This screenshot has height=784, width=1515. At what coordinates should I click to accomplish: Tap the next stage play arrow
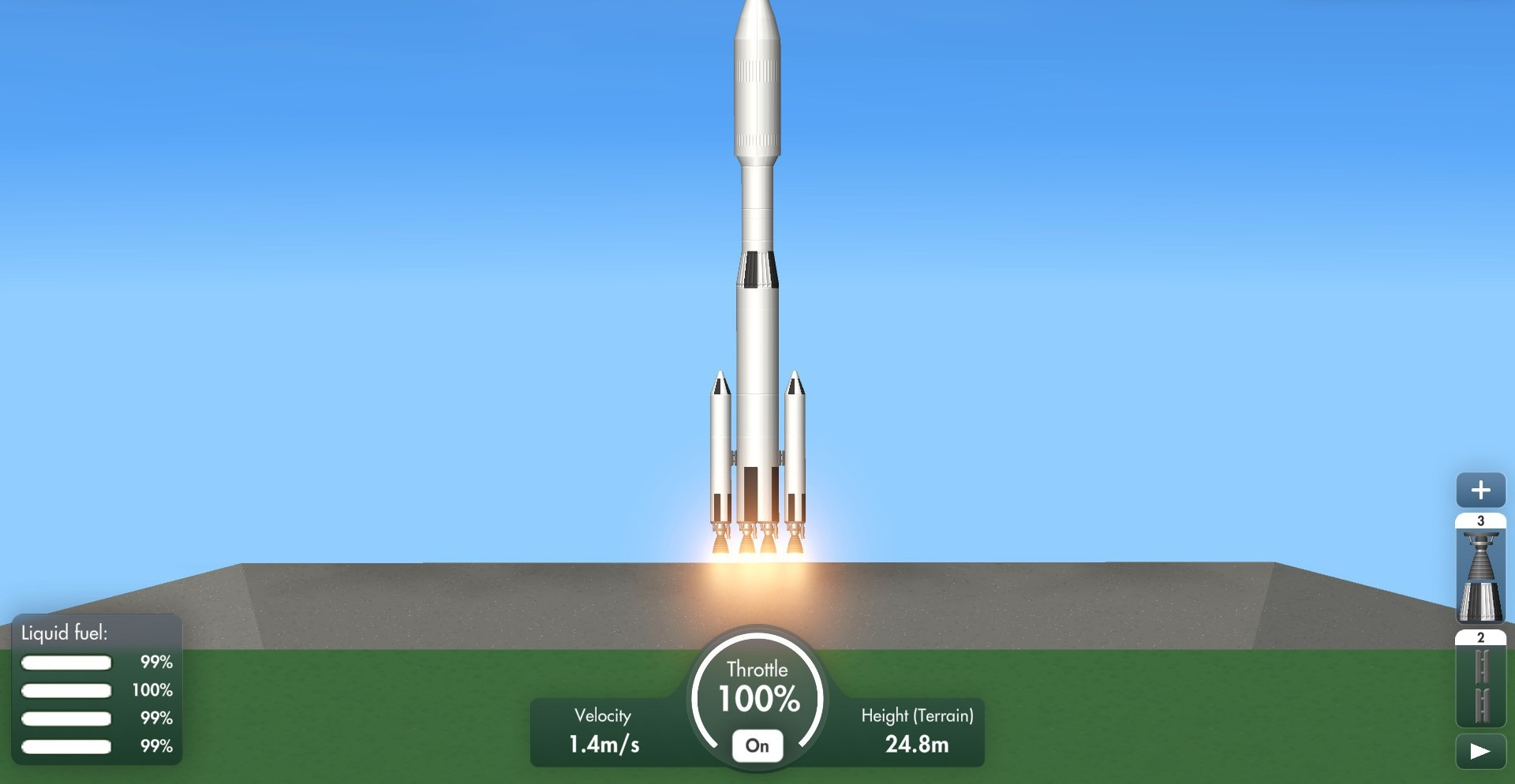tap(1480, 752)
